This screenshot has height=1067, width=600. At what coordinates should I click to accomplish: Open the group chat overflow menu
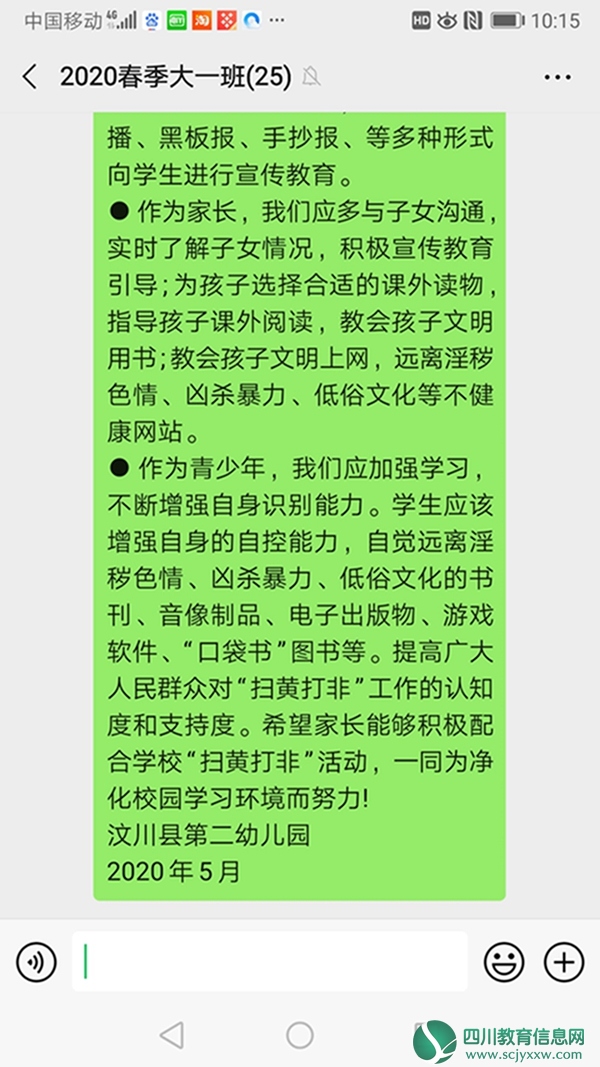click(557, 78)
